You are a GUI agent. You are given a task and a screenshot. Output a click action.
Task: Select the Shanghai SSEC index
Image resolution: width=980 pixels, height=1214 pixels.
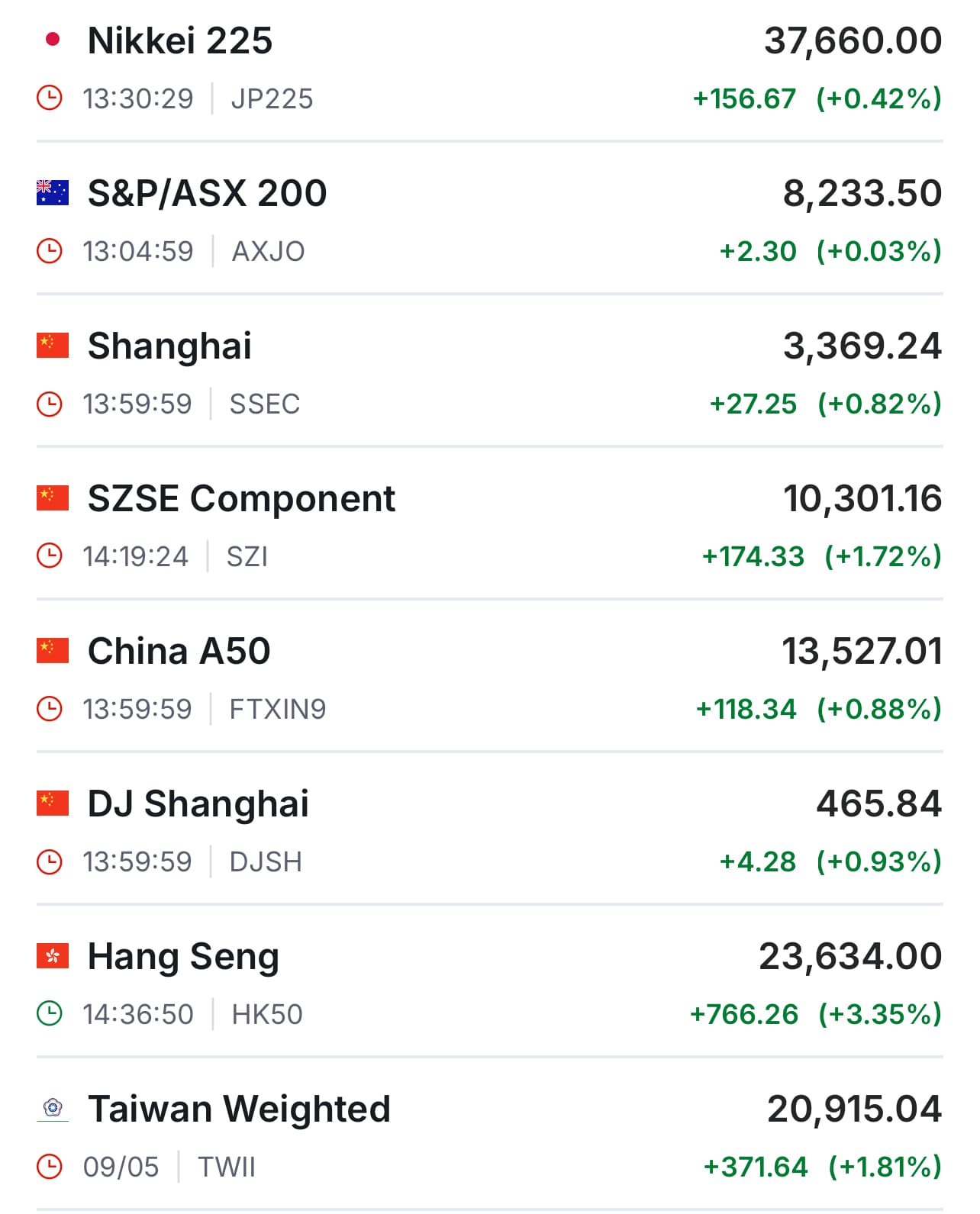169,346
